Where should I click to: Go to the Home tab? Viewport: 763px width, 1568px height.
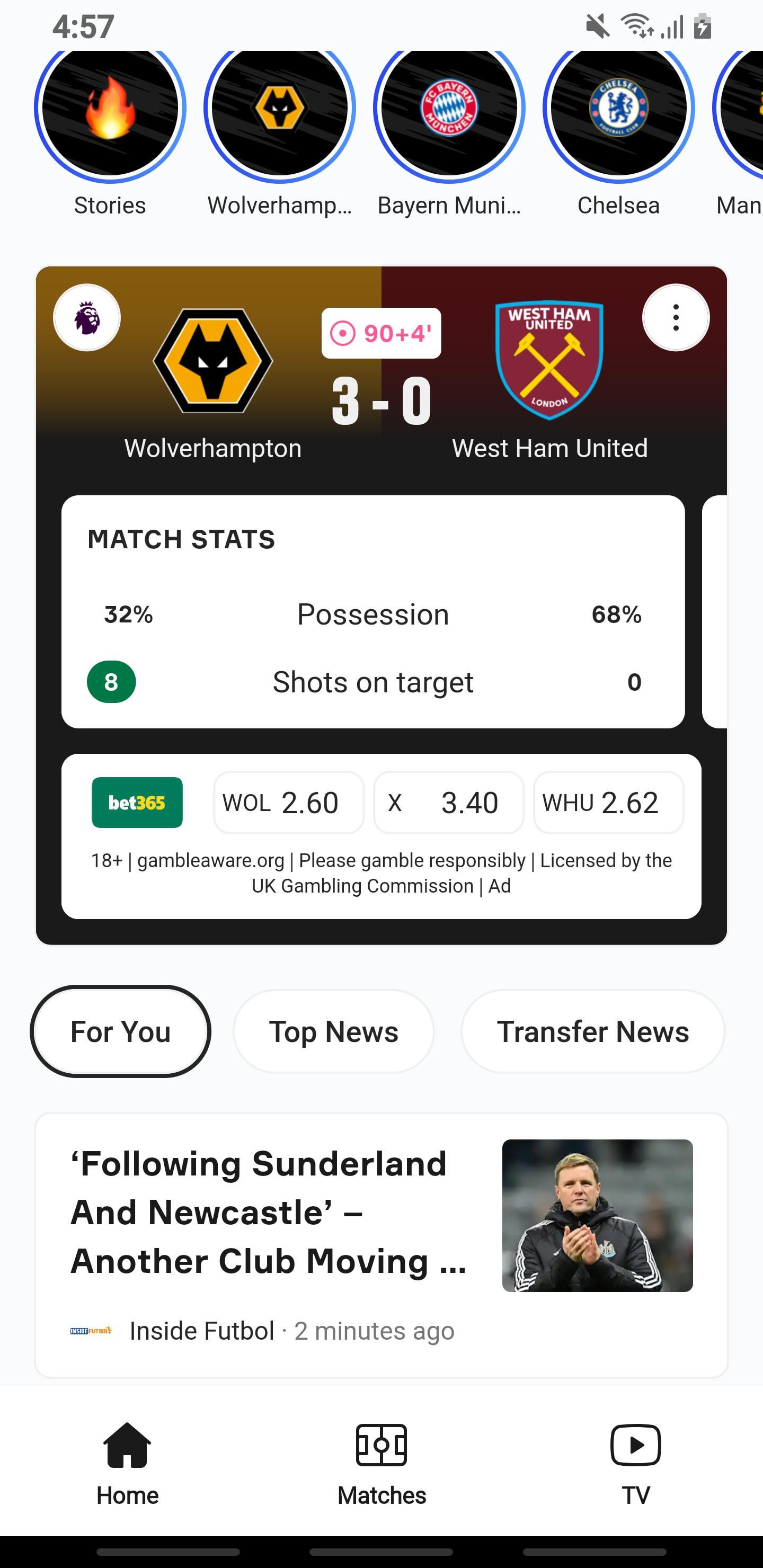127,1463
